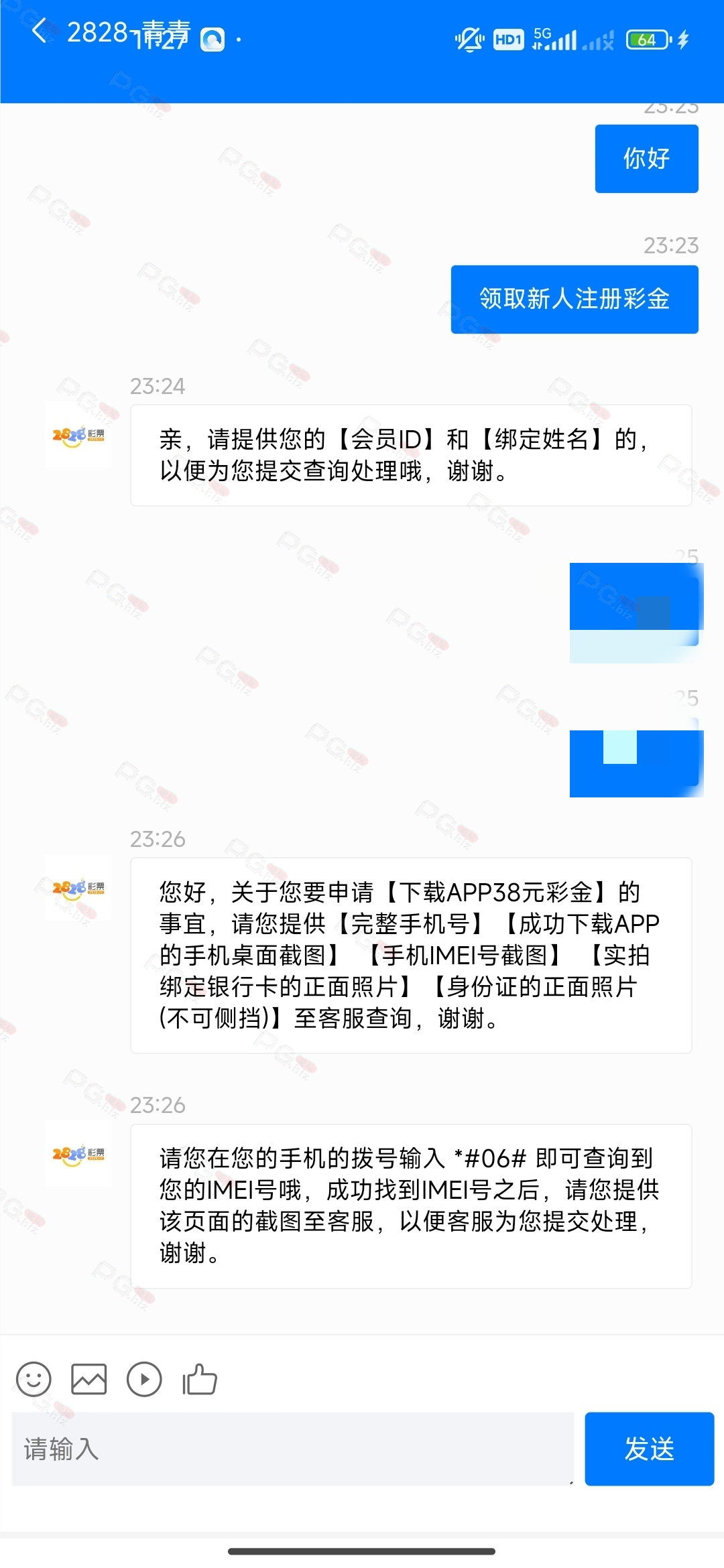Attach an image from gallery
Viewport: 724px width, 1568px height.
coord(89,1379)
